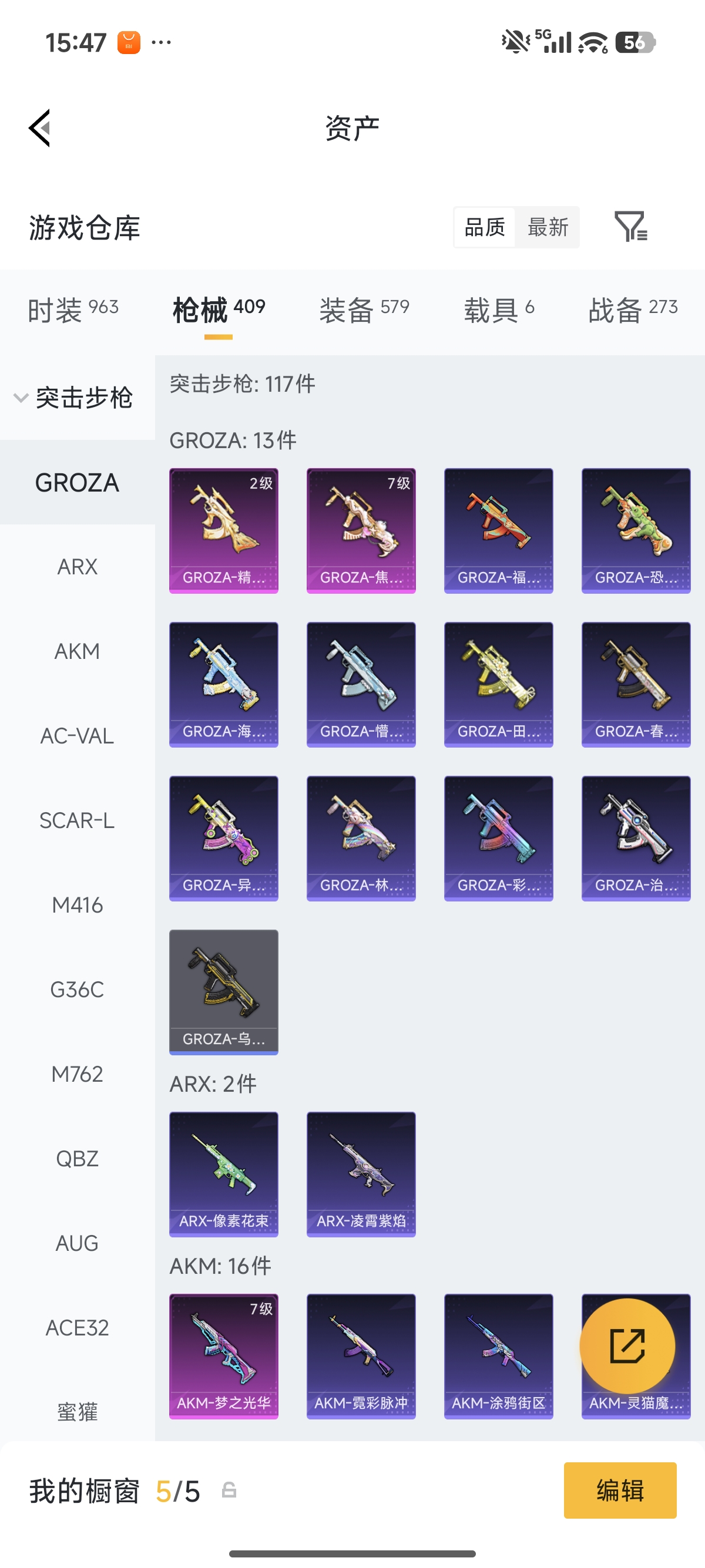This screenshot has width=705, height=1568.
Task: Select the 战备 tab
Action: coord(633,309)
